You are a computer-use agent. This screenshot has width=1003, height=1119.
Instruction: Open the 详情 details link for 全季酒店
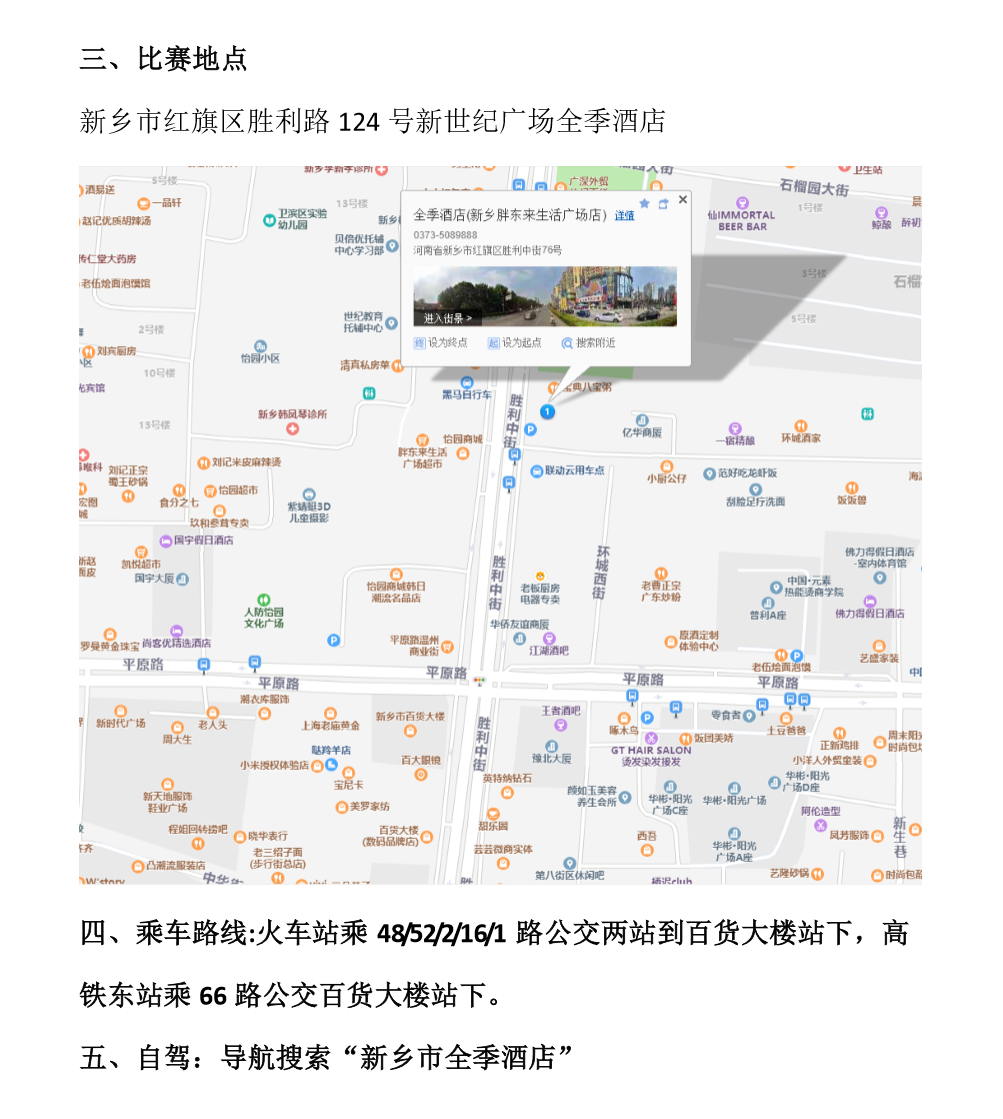624,217
